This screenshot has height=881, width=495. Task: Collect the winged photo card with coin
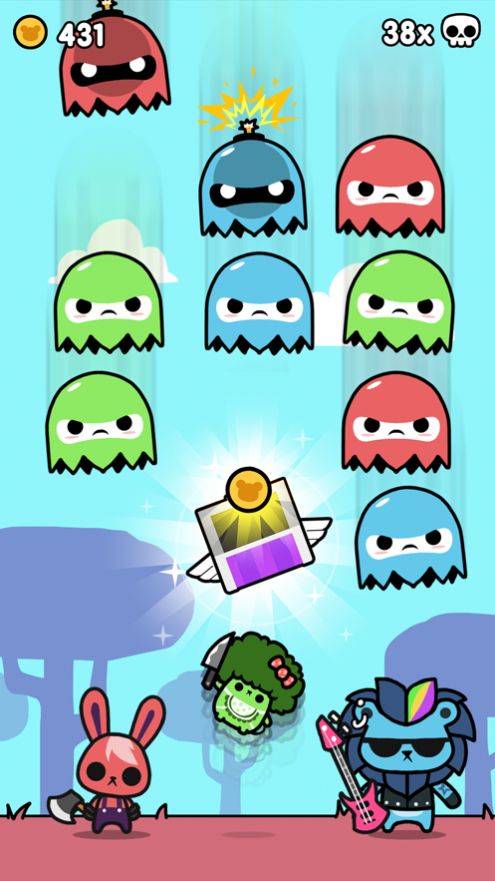[259, 531]
